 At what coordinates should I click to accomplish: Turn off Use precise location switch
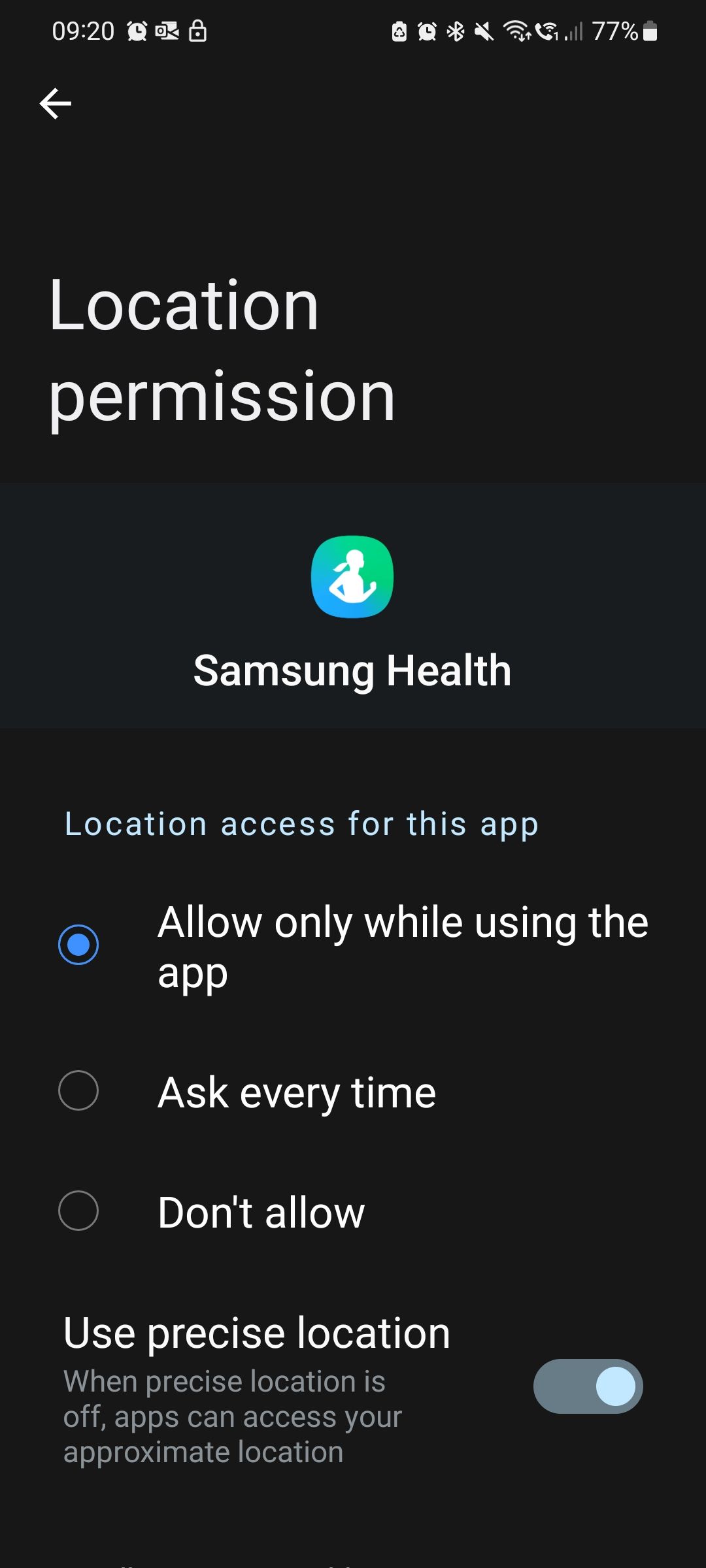[x=588, y=1386]
